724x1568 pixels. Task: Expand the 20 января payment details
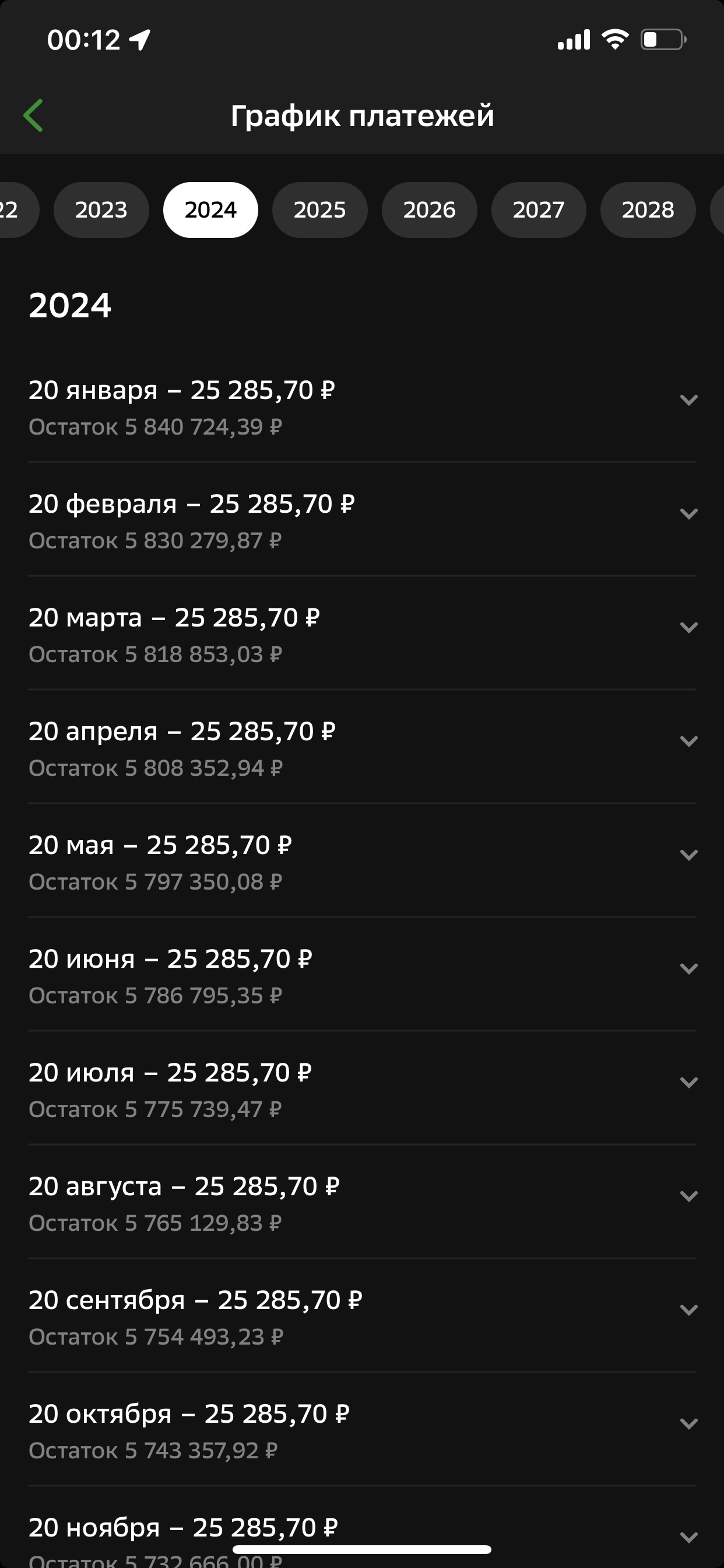(688, 401)
